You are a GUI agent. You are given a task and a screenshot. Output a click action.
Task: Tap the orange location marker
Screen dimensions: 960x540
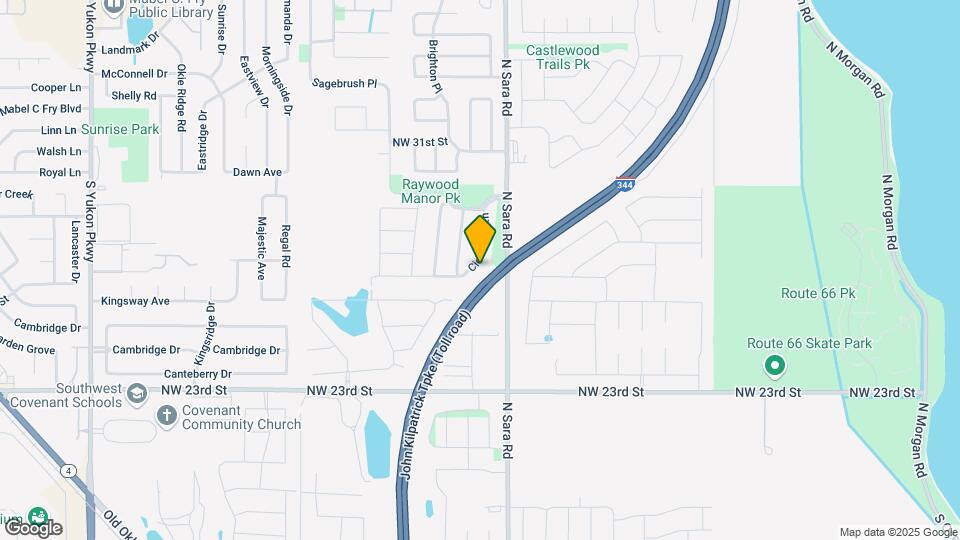click(480, 239)
